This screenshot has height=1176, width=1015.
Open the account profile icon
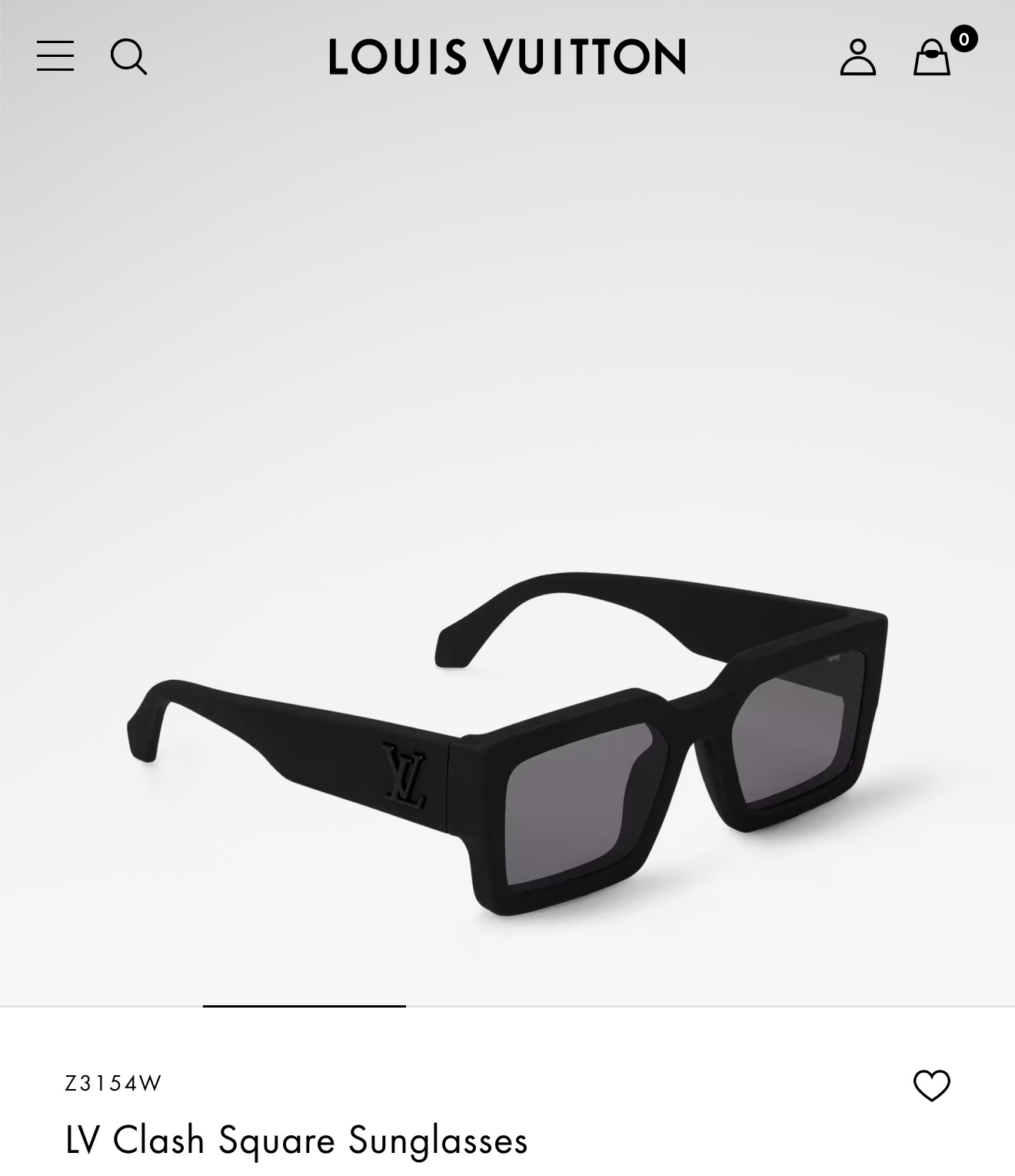(857, 58)
